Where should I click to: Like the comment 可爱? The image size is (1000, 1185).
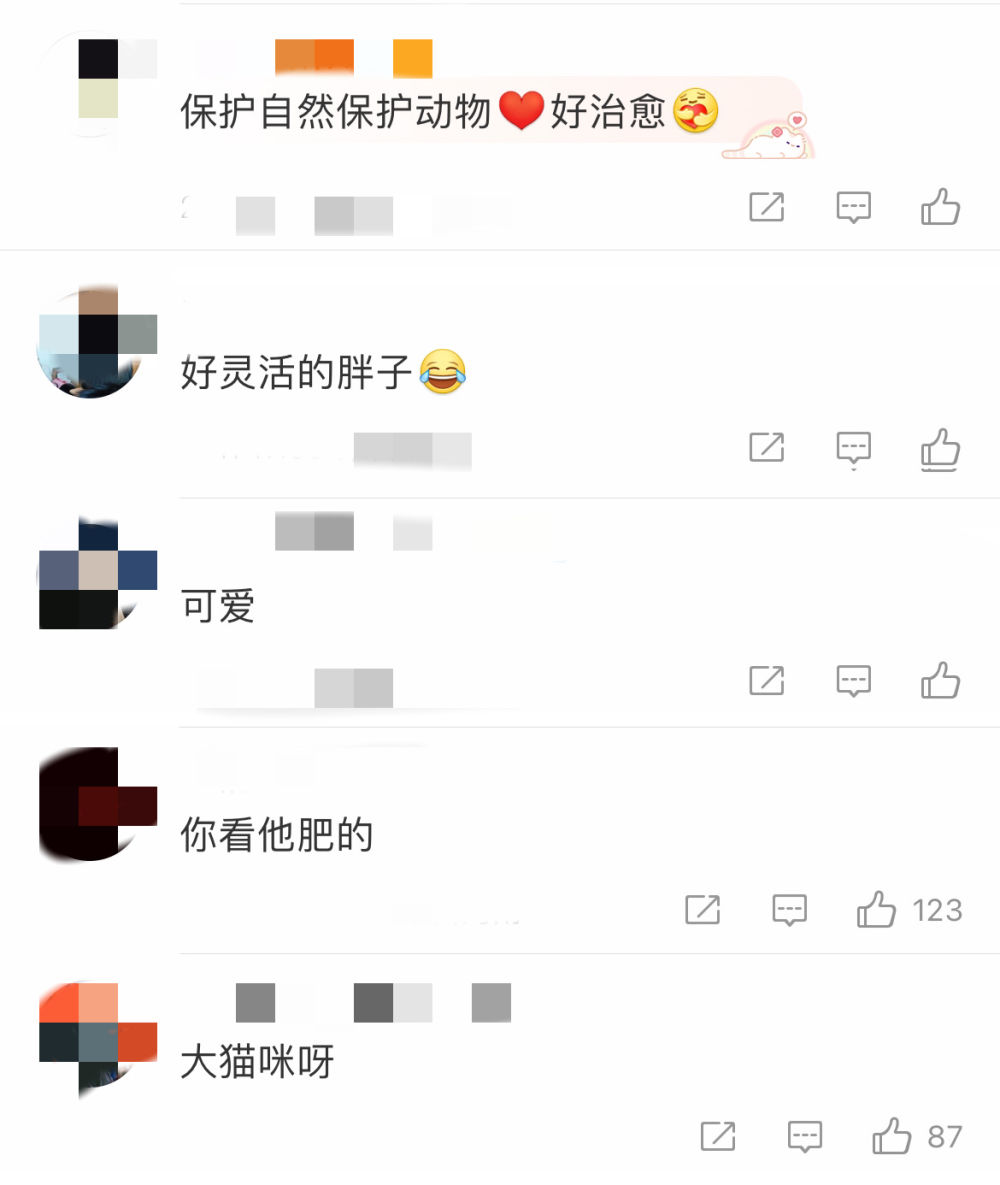click(940, 681)
